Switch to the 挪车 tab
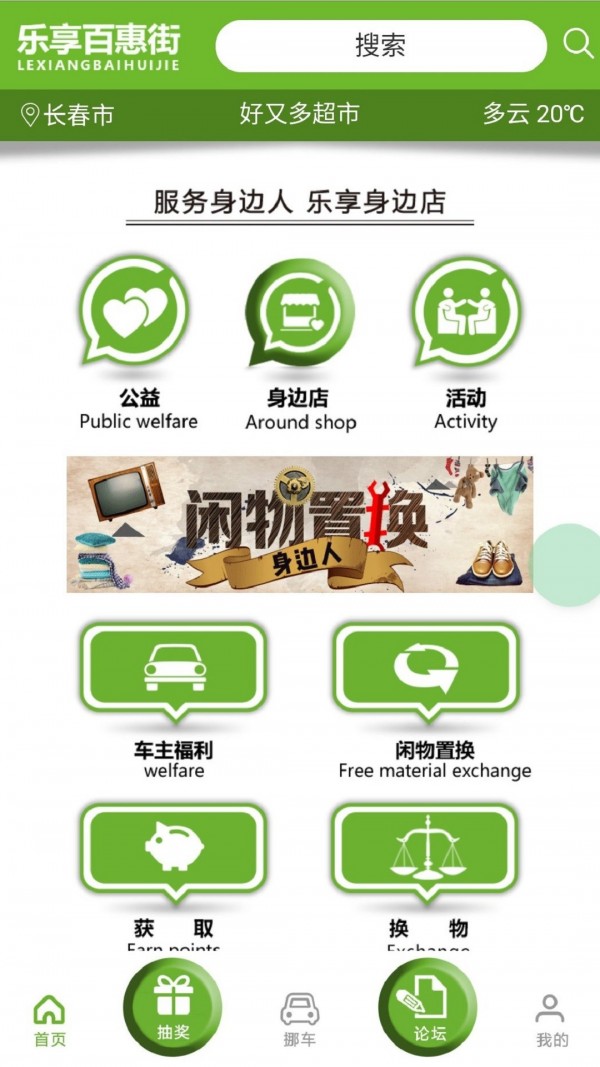Image resolution: width=600 pixels, height=1067 pixels. click(x=299, y=1019)
